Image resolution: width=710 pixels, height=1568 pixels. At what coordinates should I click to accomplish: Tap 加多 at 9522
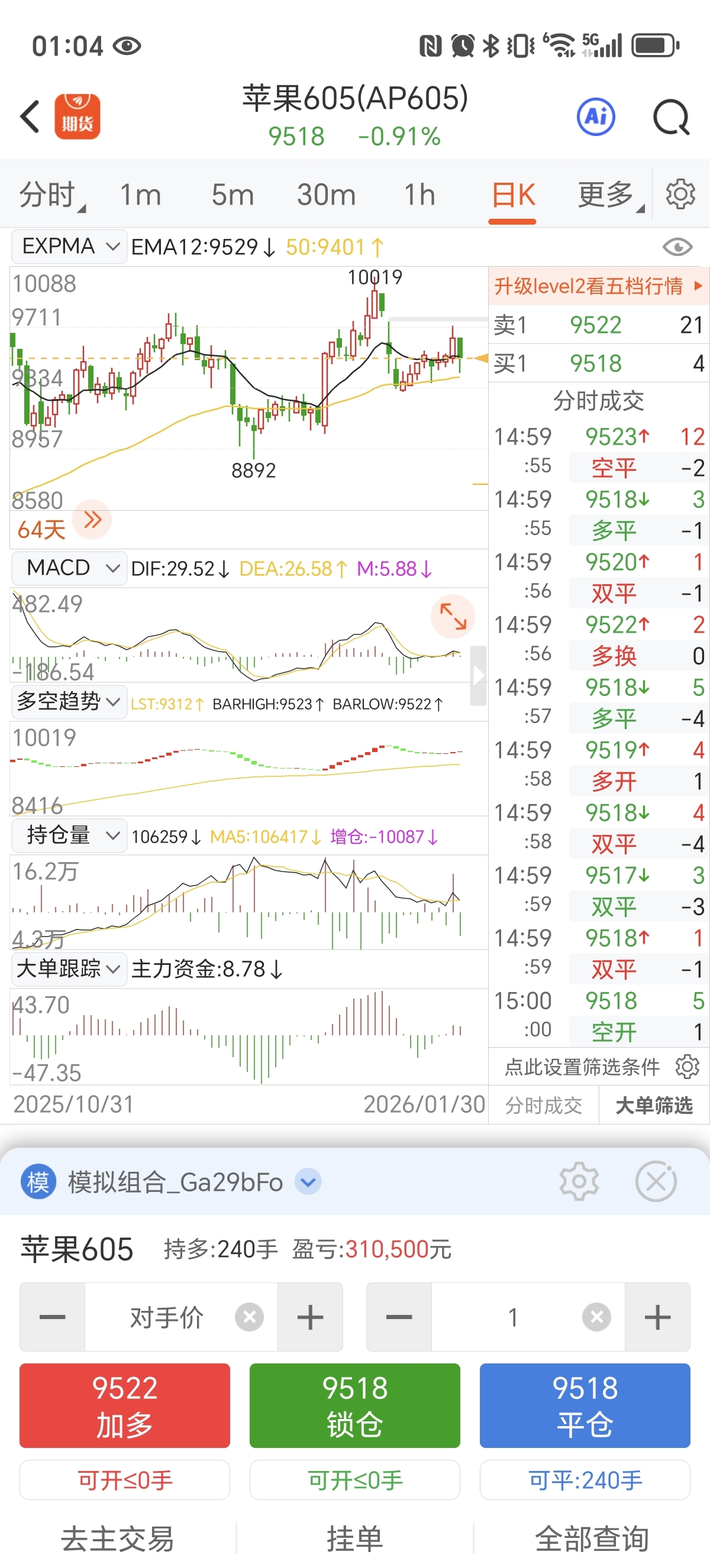[125, 1405]
